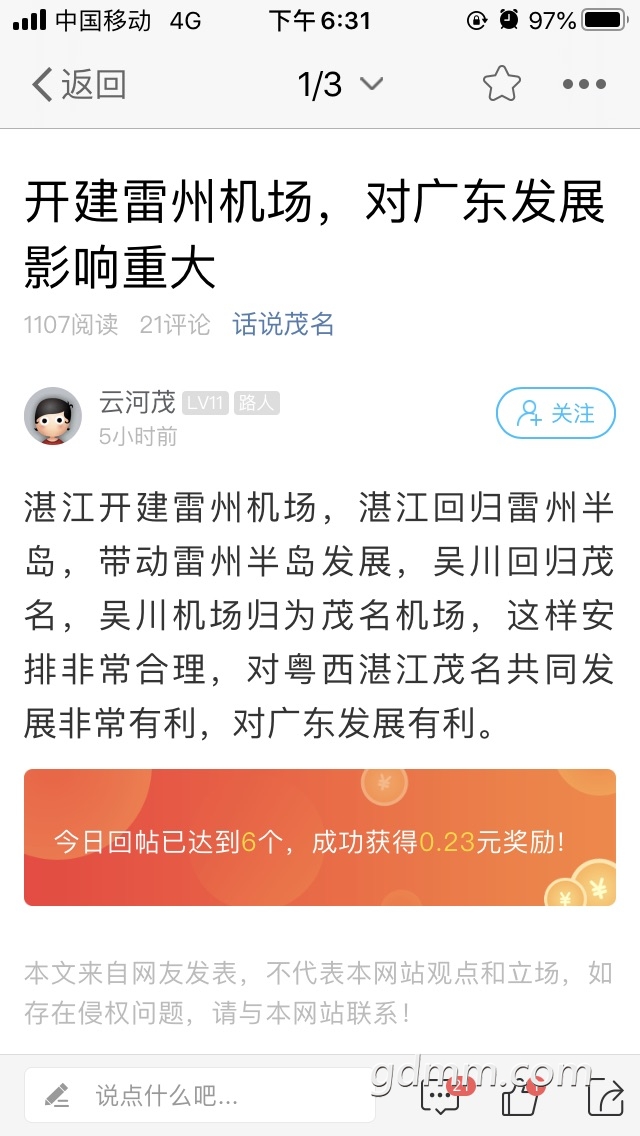Share this post
This screenshot has height=1136, width=640.
click(604, 1097)
